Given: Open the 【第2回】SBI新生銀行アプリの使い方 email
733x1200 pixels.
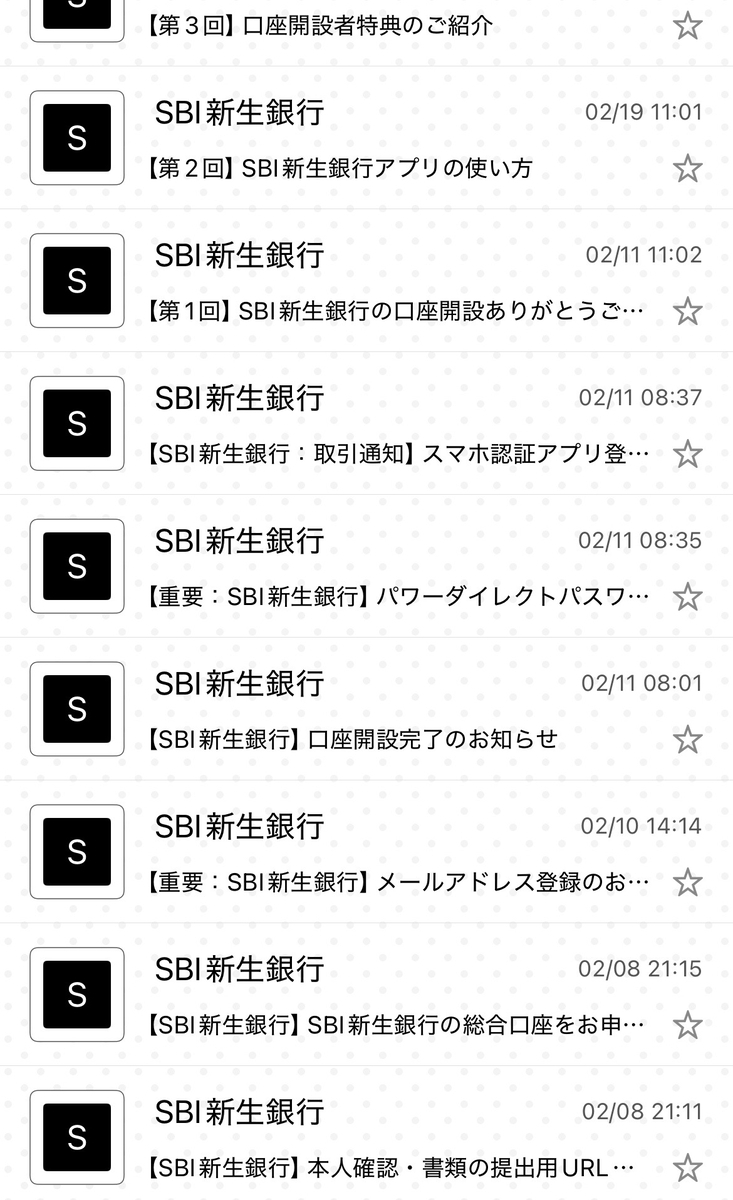Looking at the screenshot, I should coord(366,138).
